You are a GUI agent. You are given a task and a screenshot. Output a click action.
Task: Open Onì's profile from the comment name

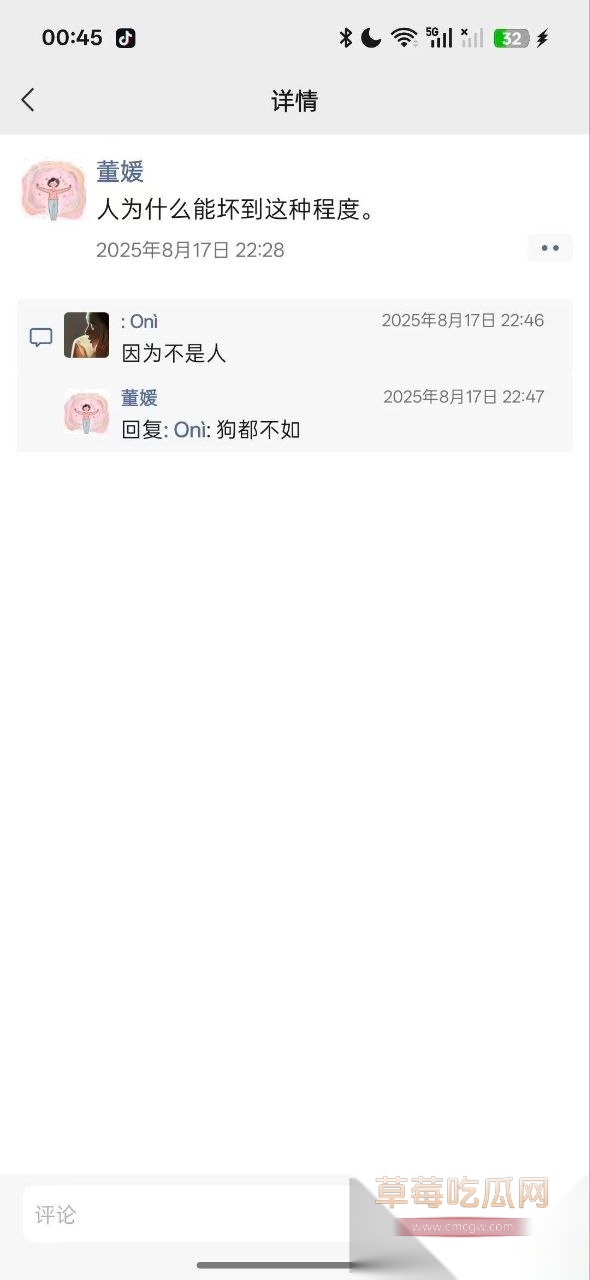point(140,321)
